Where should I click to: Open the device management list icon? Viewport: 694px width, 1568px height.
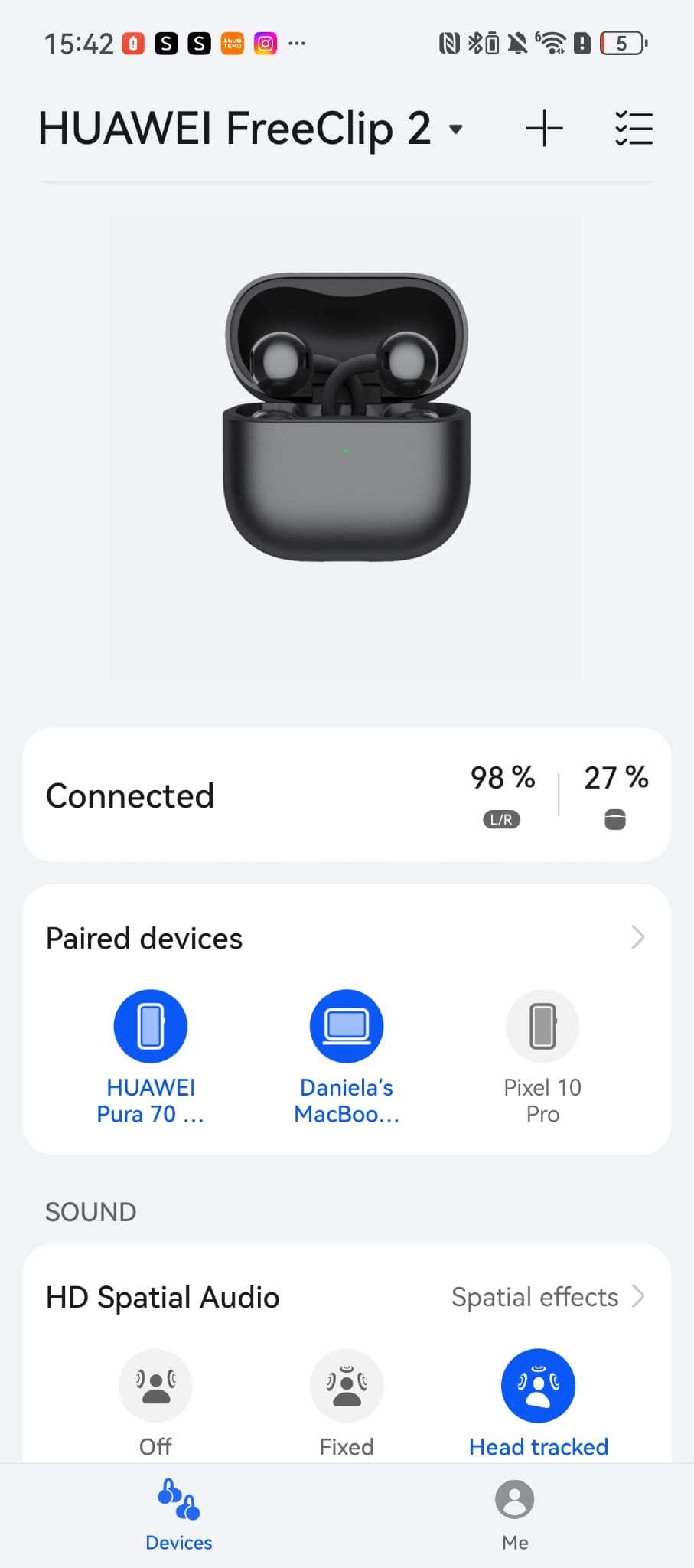[x=634, y=129]
